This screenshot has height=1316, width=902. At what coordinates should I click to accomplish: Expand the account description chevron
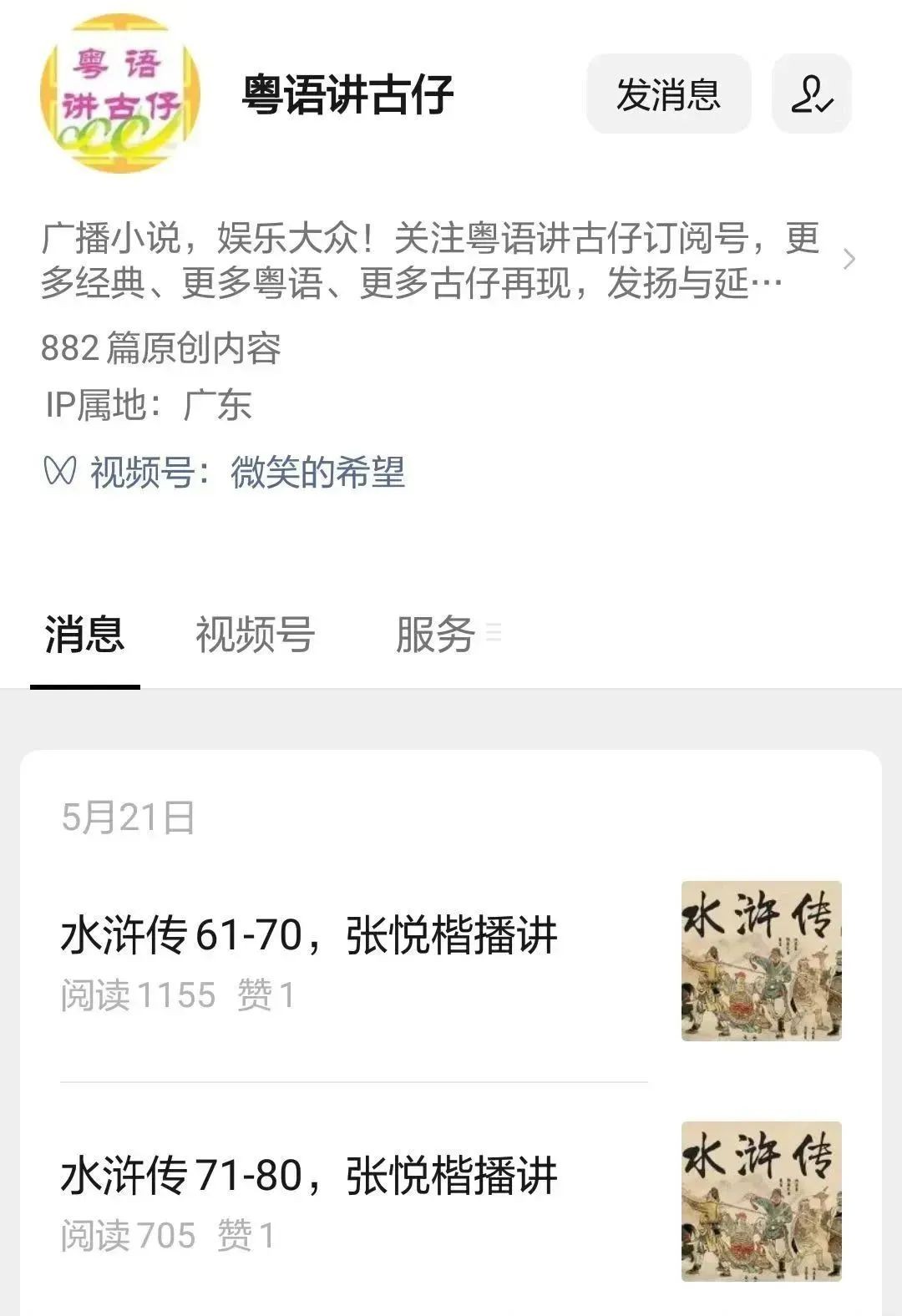[849, 260]
